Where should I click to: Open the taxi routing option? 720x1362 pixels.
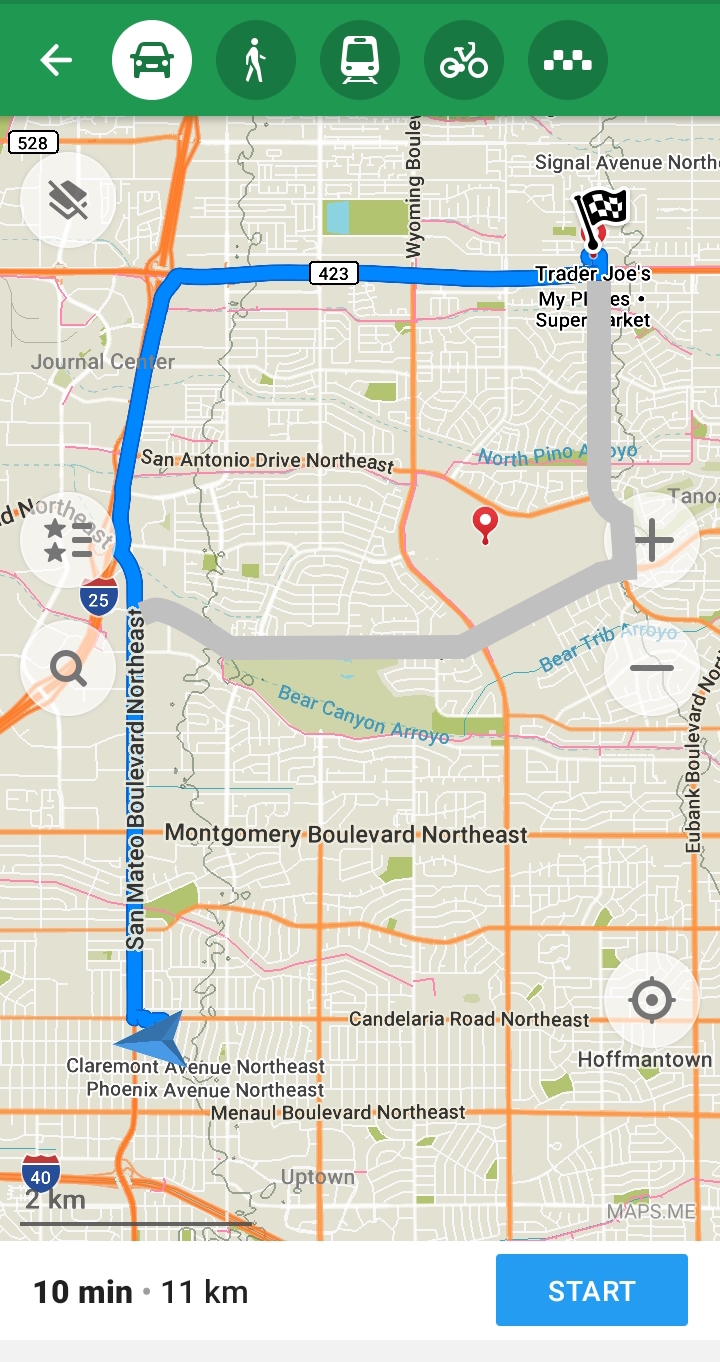tap(568, 59)
